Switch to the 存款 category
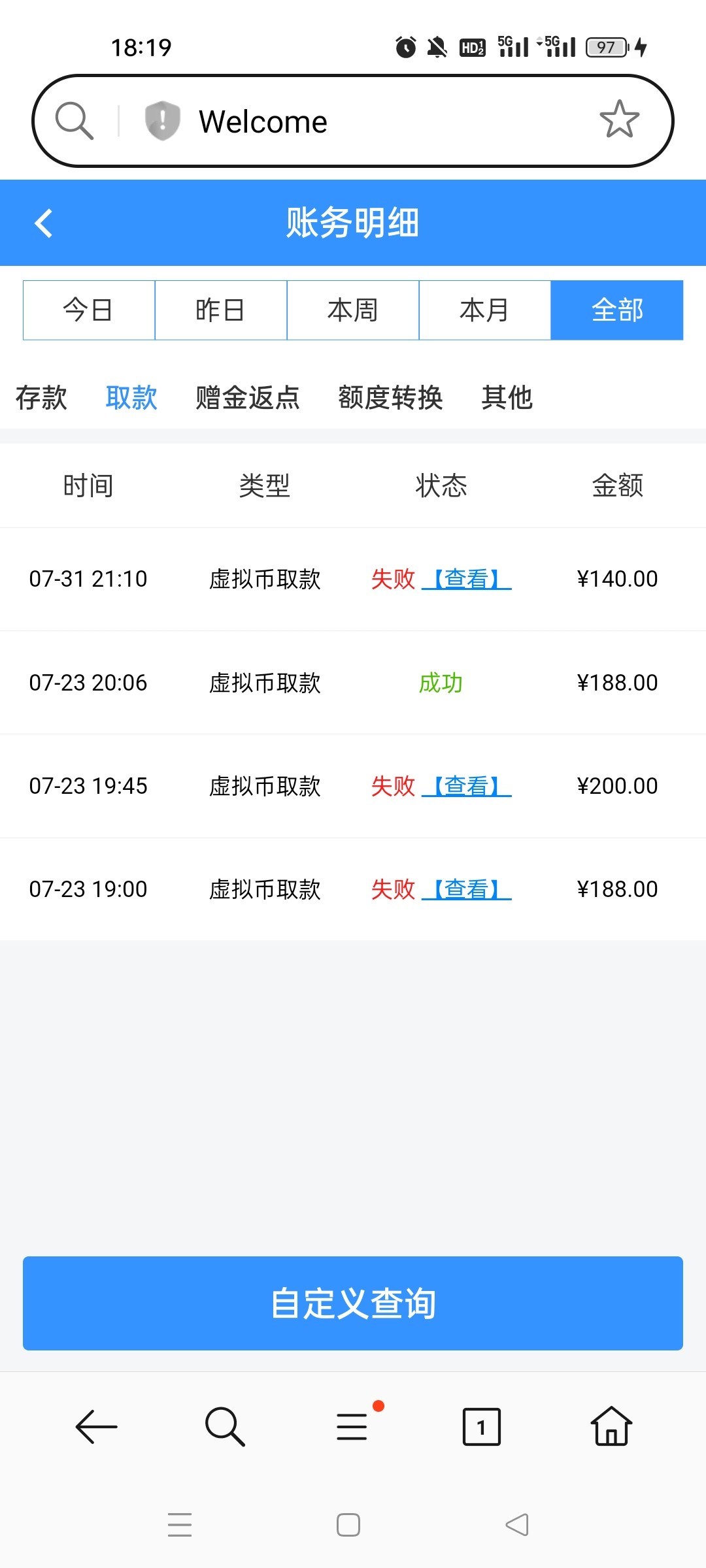This screenshot has width=706, height=1568. [x=41, y=397]
